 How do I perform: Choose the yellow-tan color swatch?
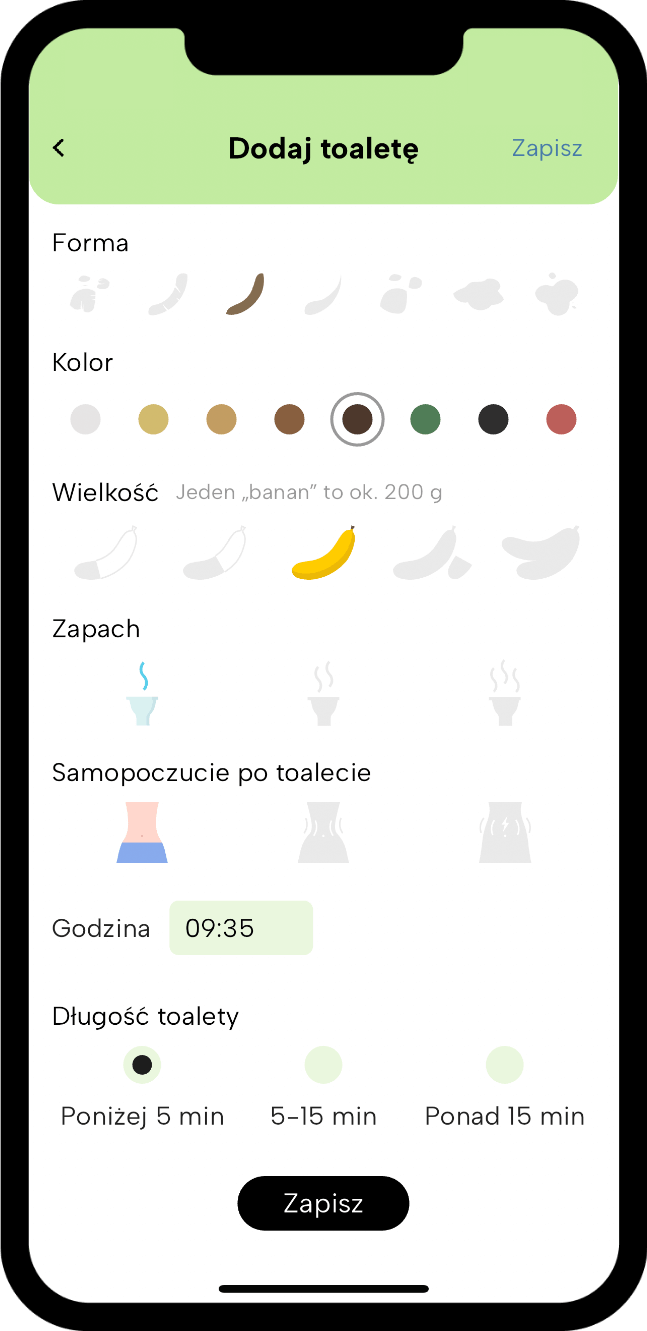coord(153,419)
